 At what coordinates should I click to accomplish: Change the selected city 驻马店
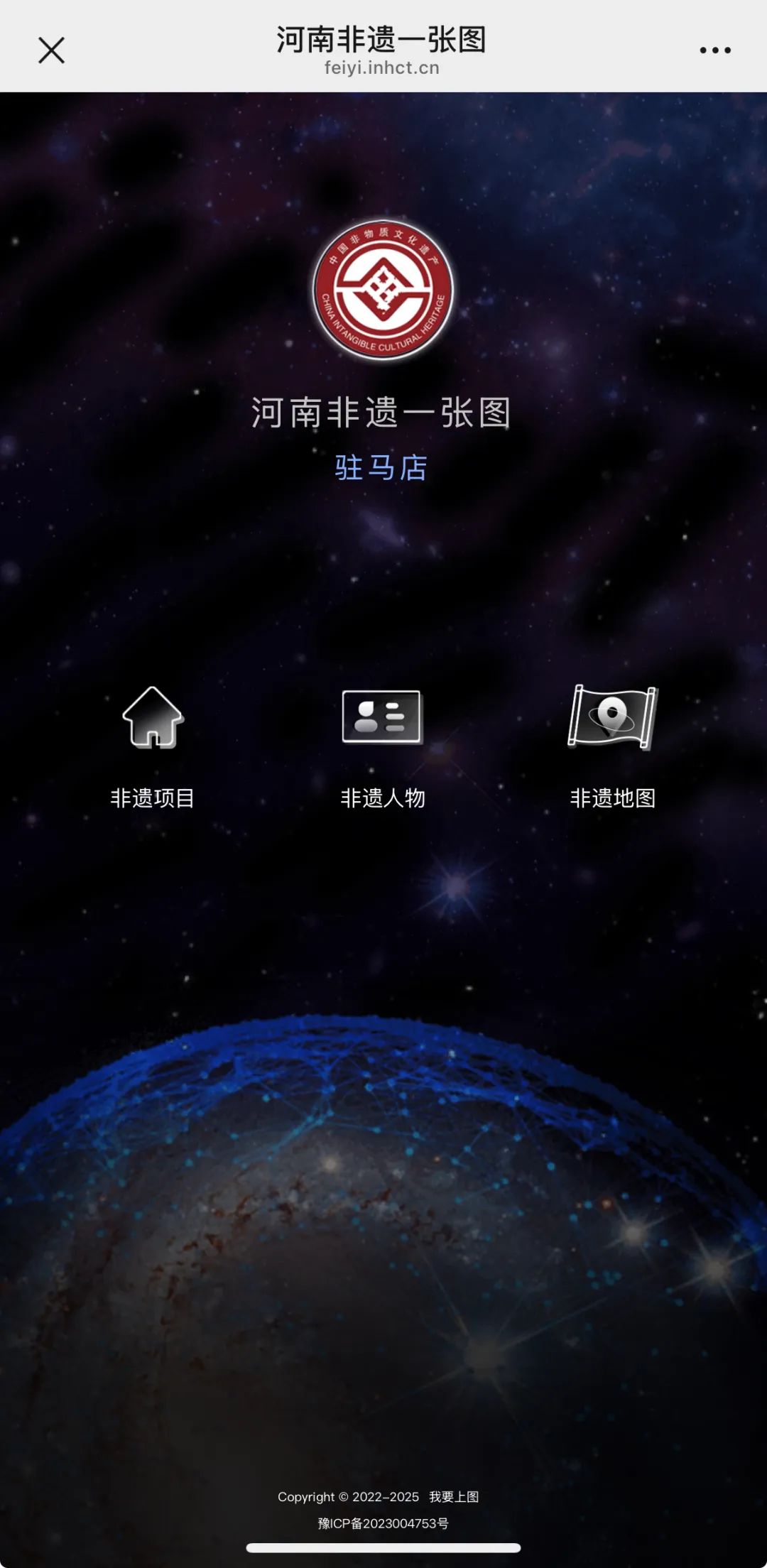[x=381, y=468]
